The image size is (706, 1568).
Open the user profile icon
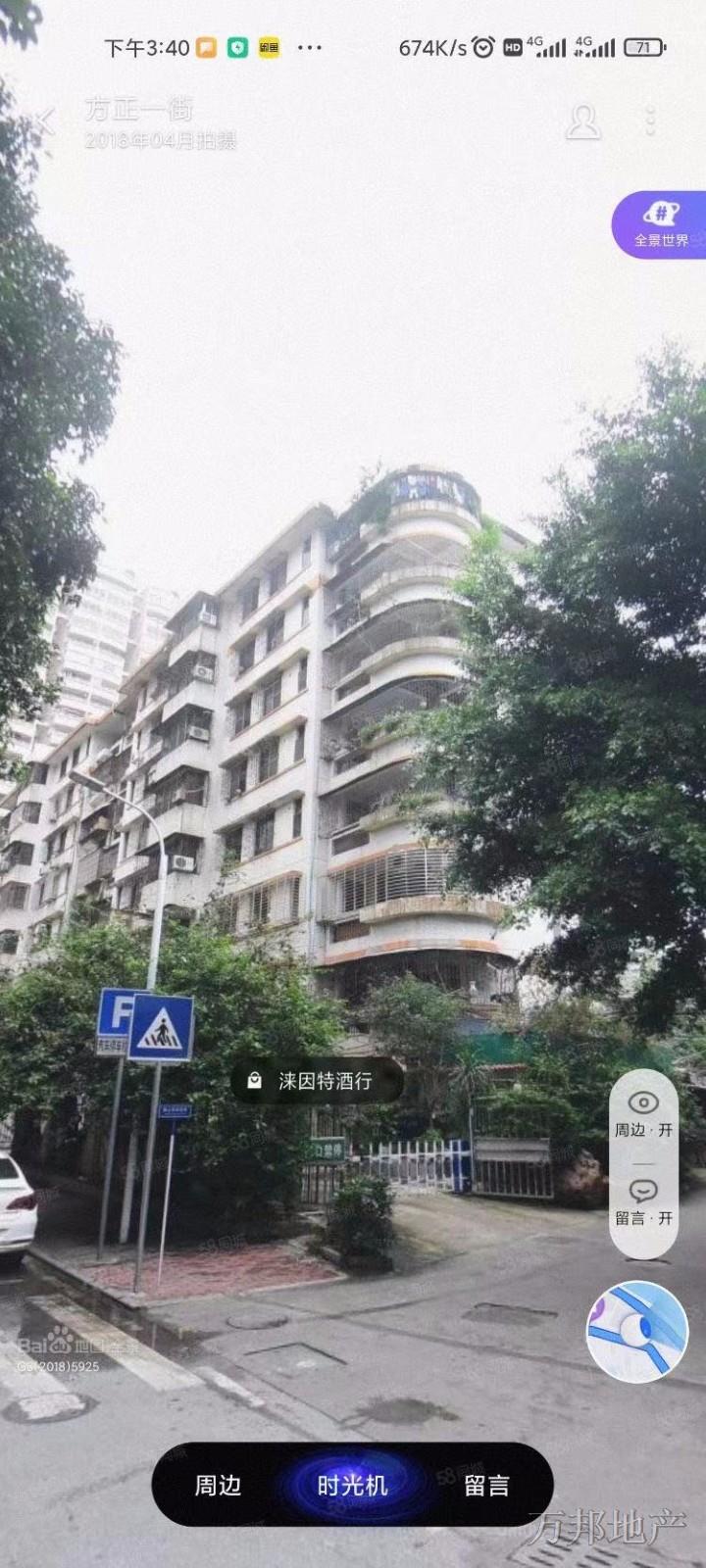[x=583, y=122]
